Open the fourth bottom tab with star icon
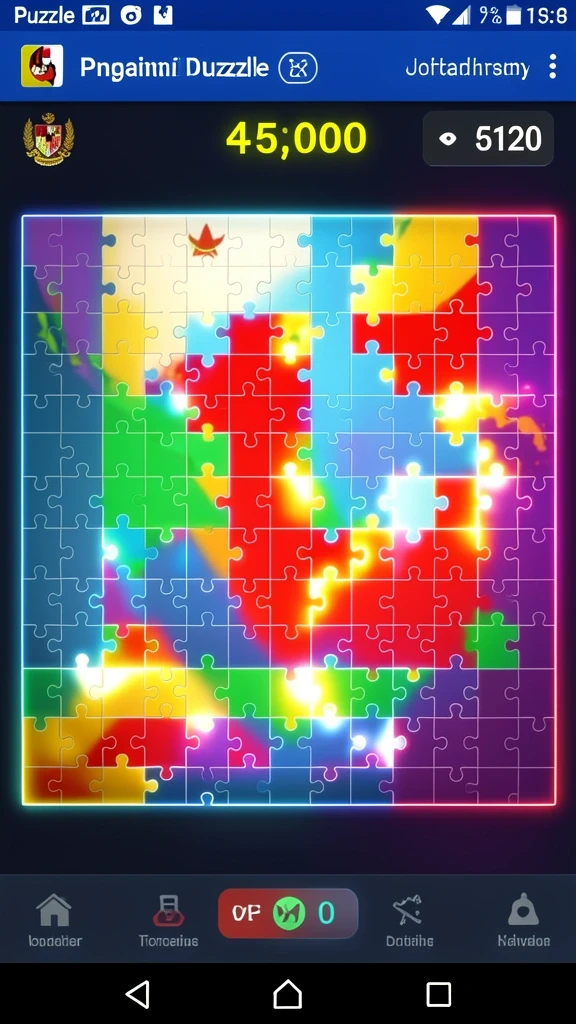The image size is (576, 1024). 409,921
